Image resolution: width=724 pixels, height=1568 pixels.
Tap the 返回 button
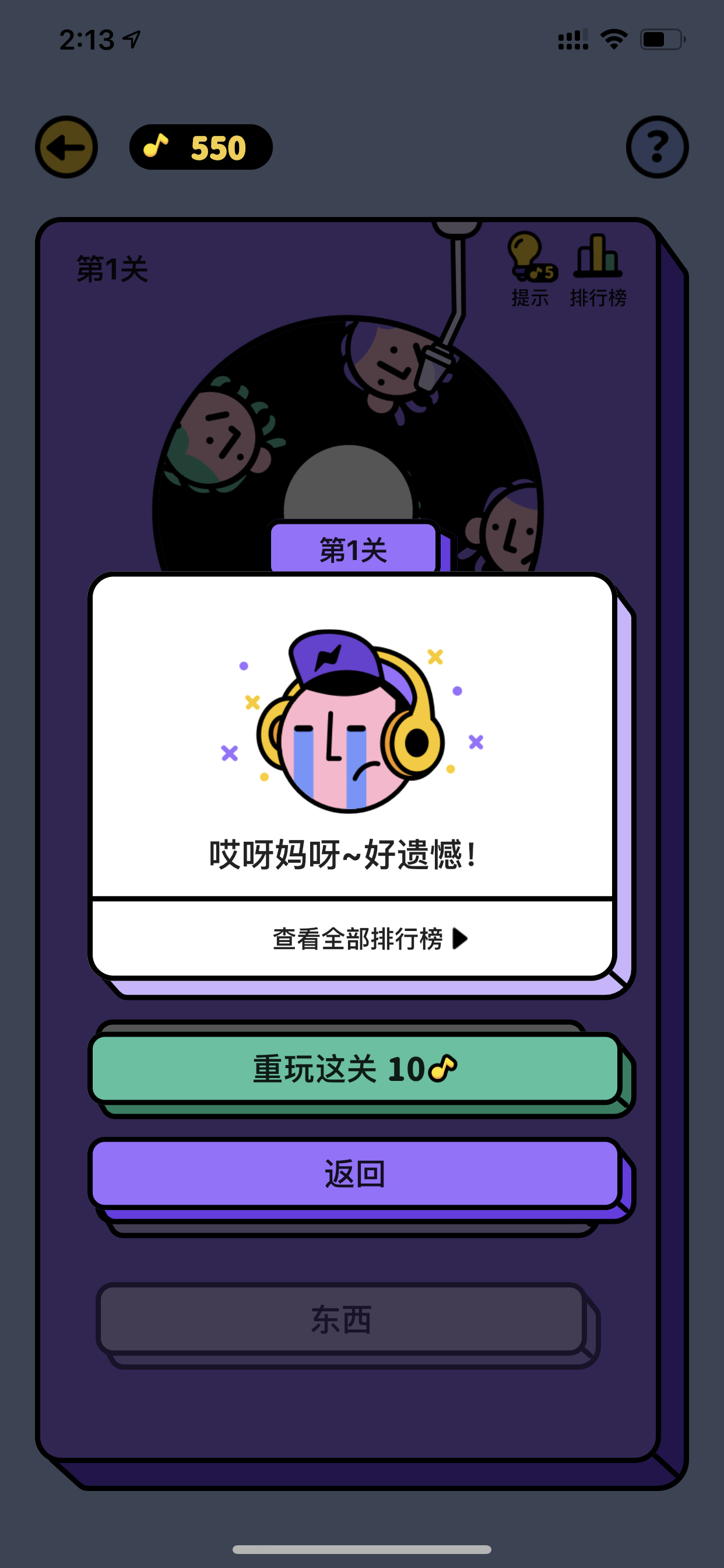click(x=356, y=1173)
